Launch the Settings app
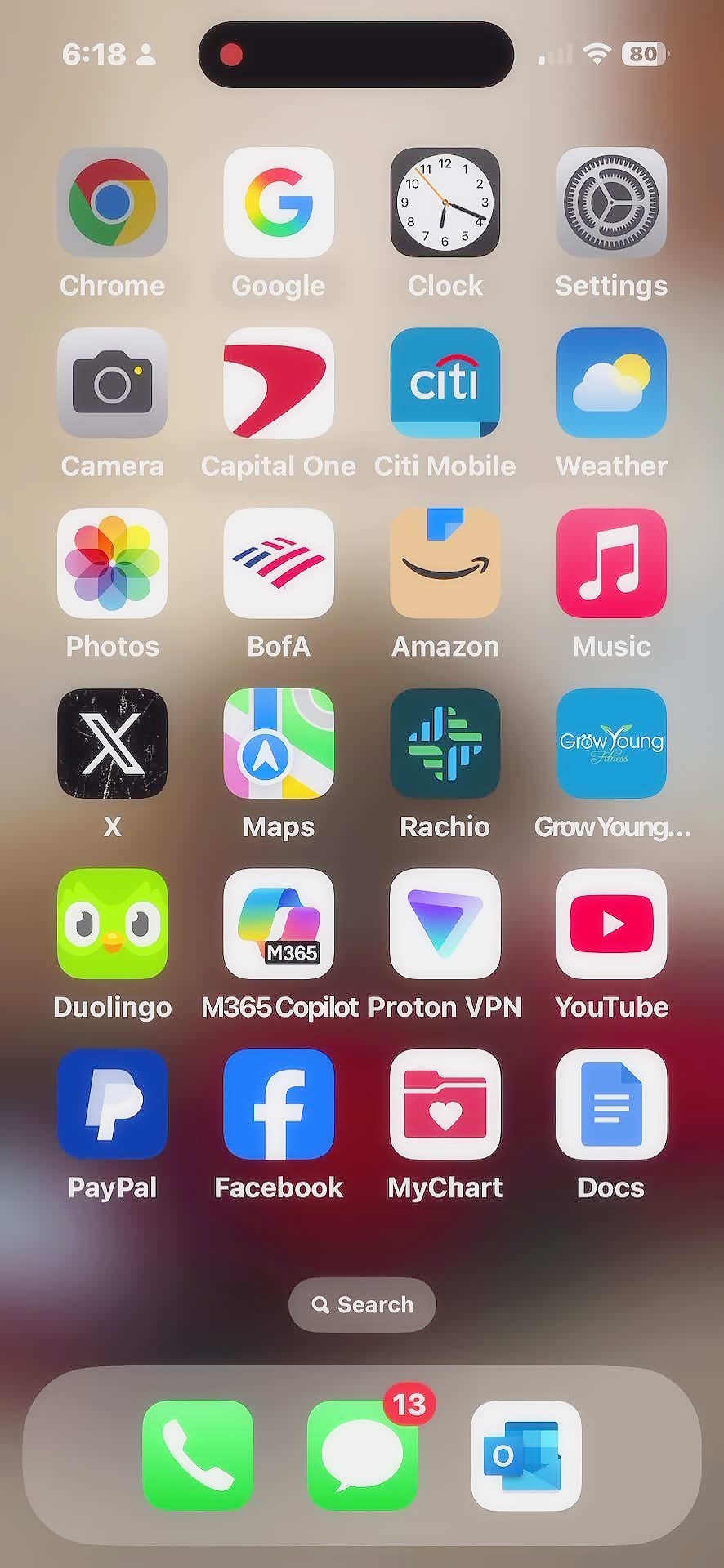Image resolution: width=724 pixels, height=1568 pixels. [611, 203]
